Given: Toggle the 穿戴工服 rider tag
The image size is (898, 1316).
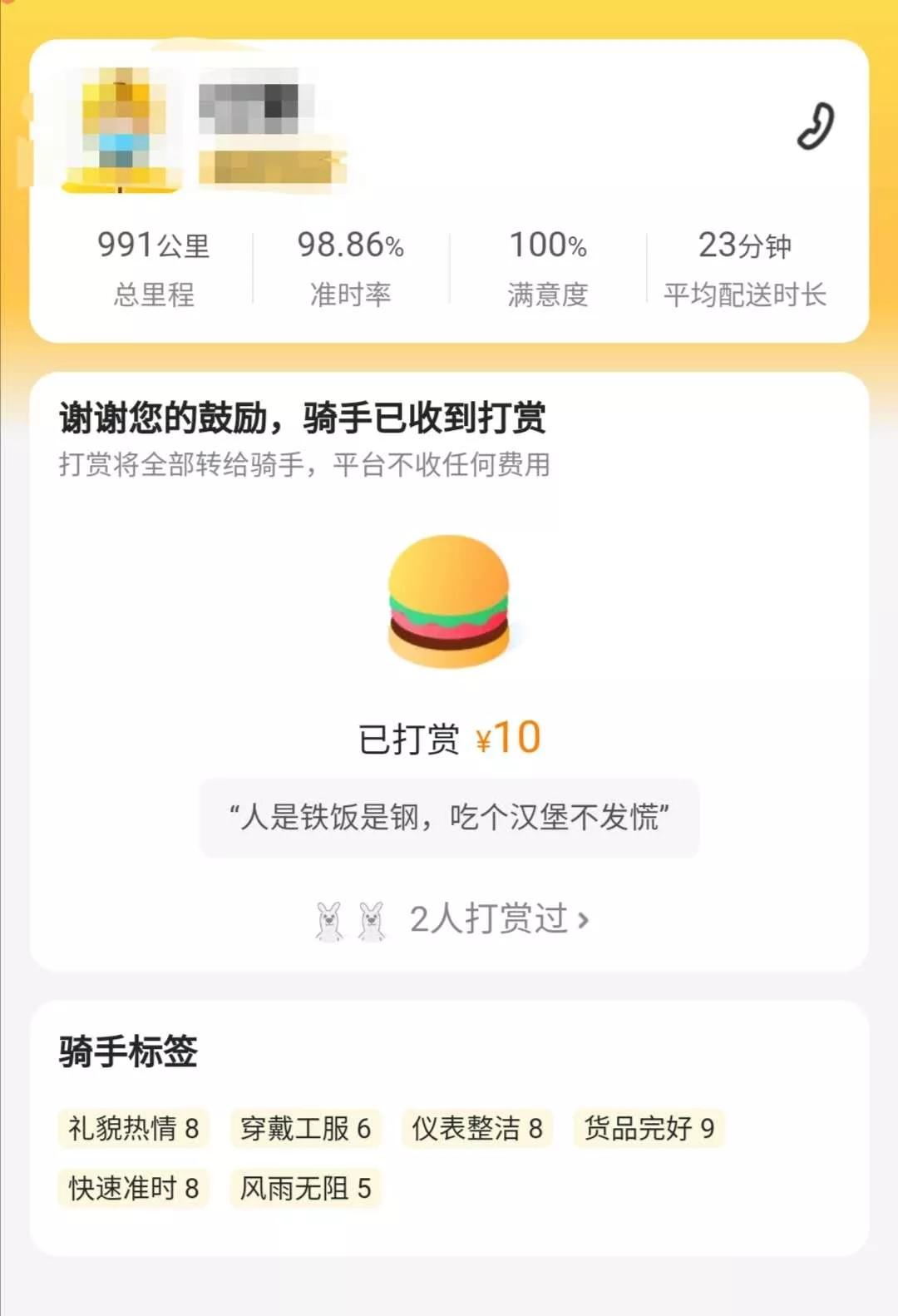Looking at the screenshot, I should (x=304, y=1130).
